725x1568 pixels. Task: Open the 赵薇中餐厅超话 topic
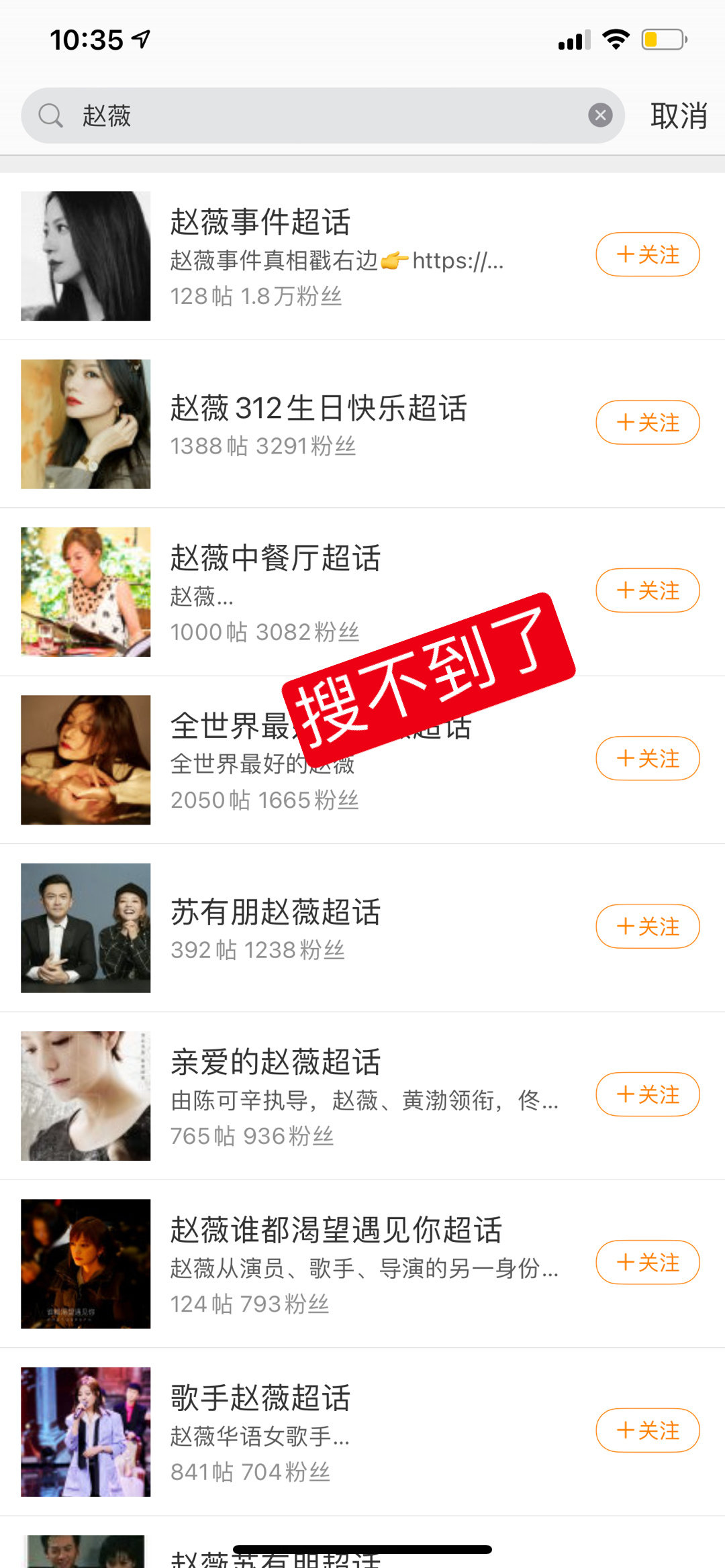275,559
